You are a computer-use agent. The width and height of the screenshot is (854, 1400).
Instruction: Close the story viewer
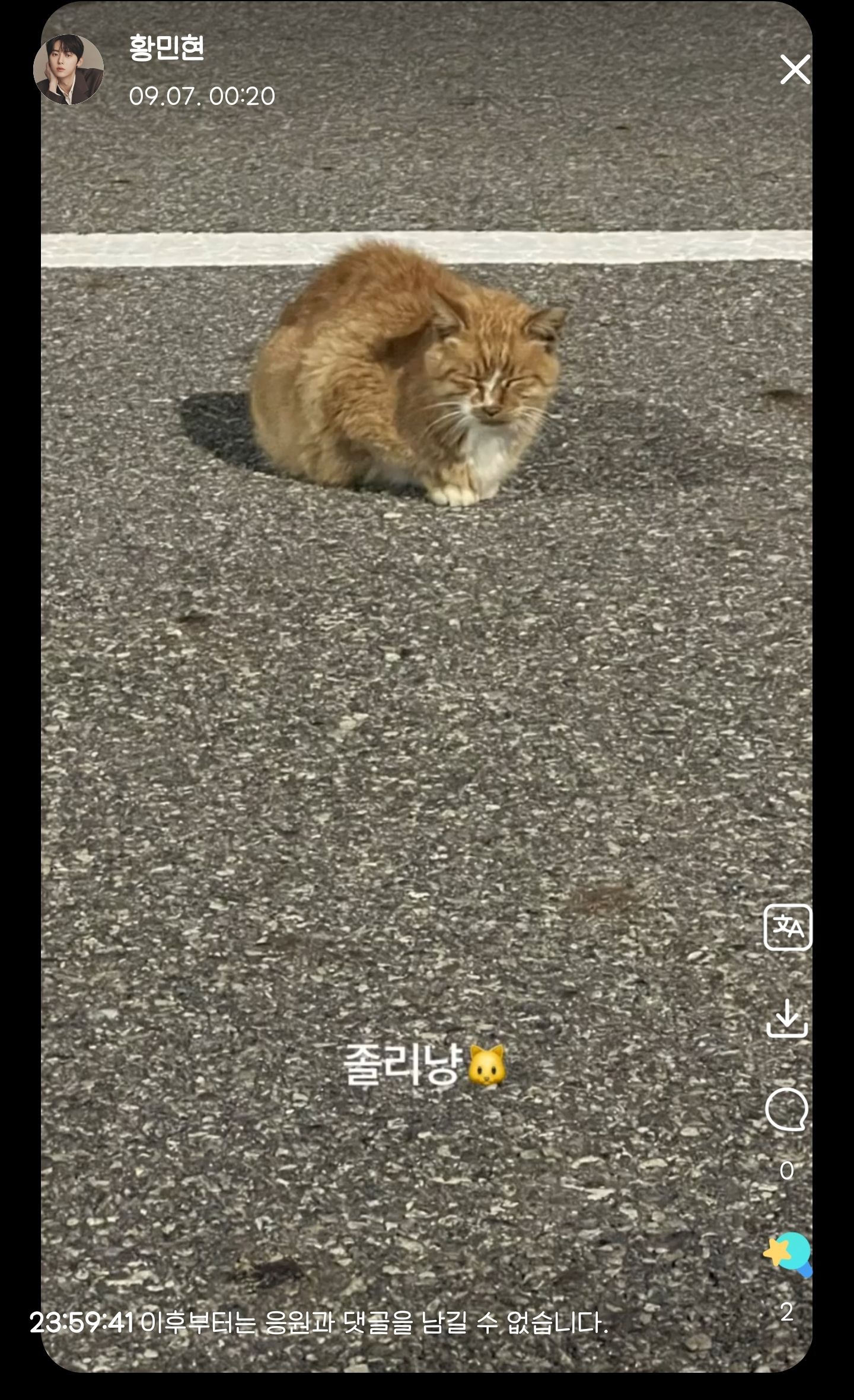pos(795,70)
